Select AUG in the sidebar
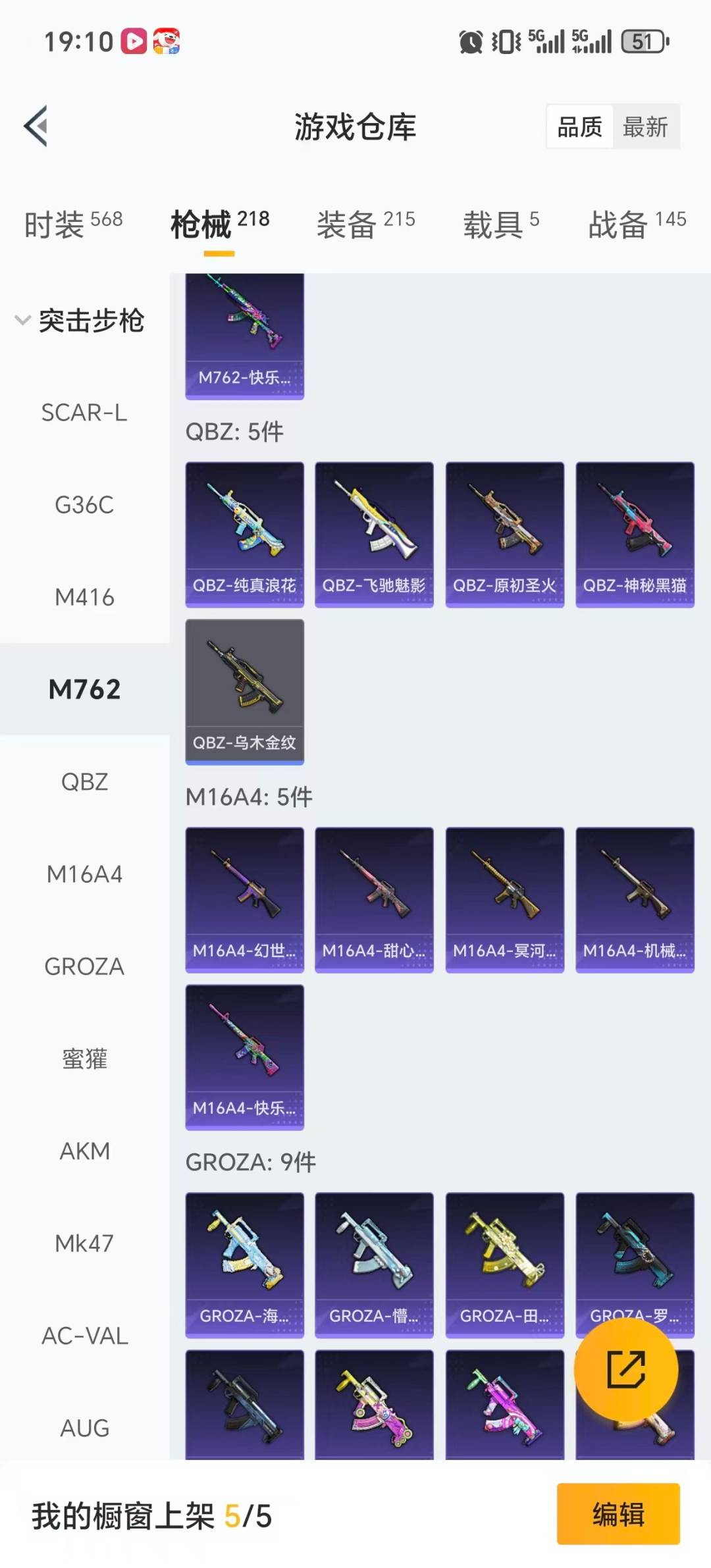711x1568 pixels. [x=84, y=1427]
